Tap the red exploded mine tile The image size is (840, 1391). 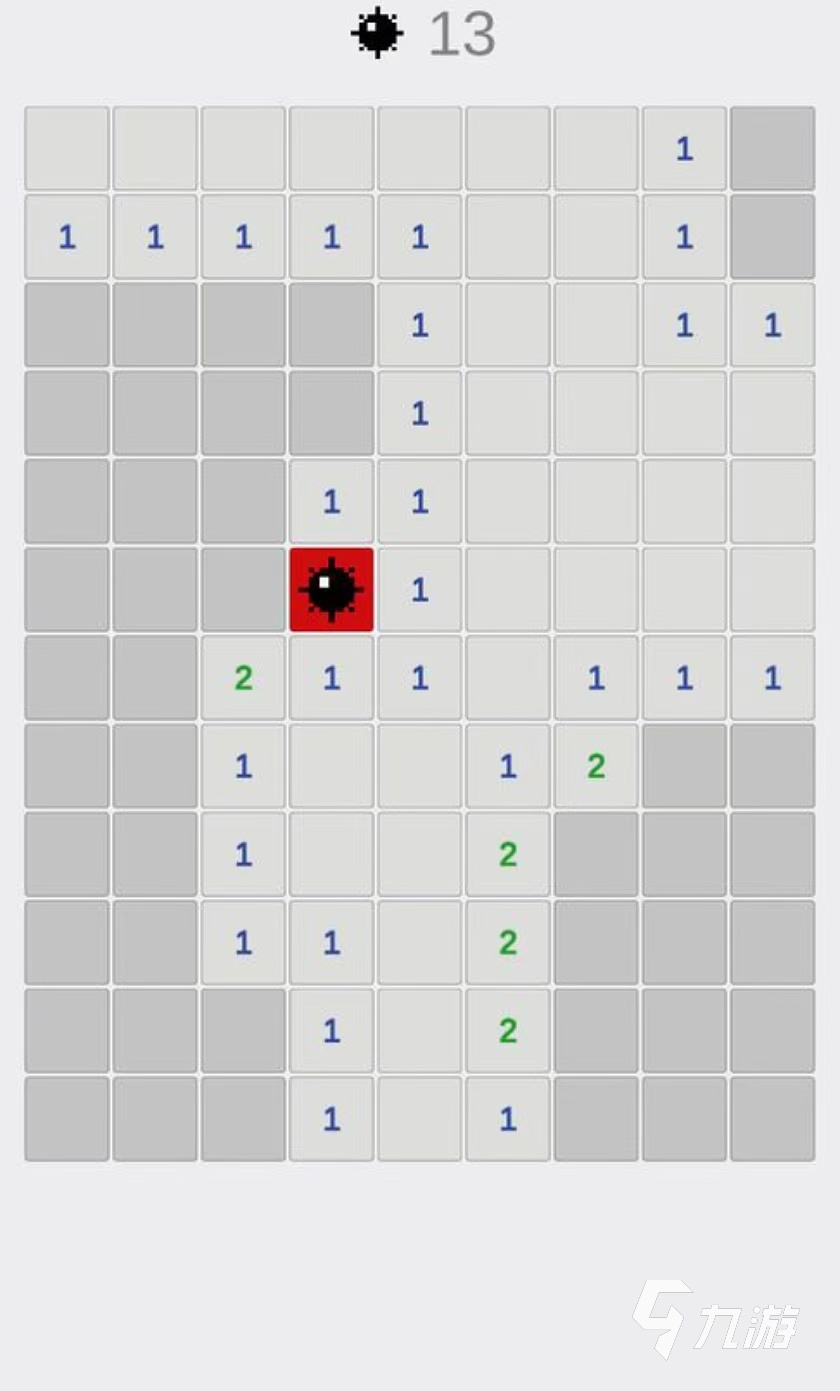point(332,590)
